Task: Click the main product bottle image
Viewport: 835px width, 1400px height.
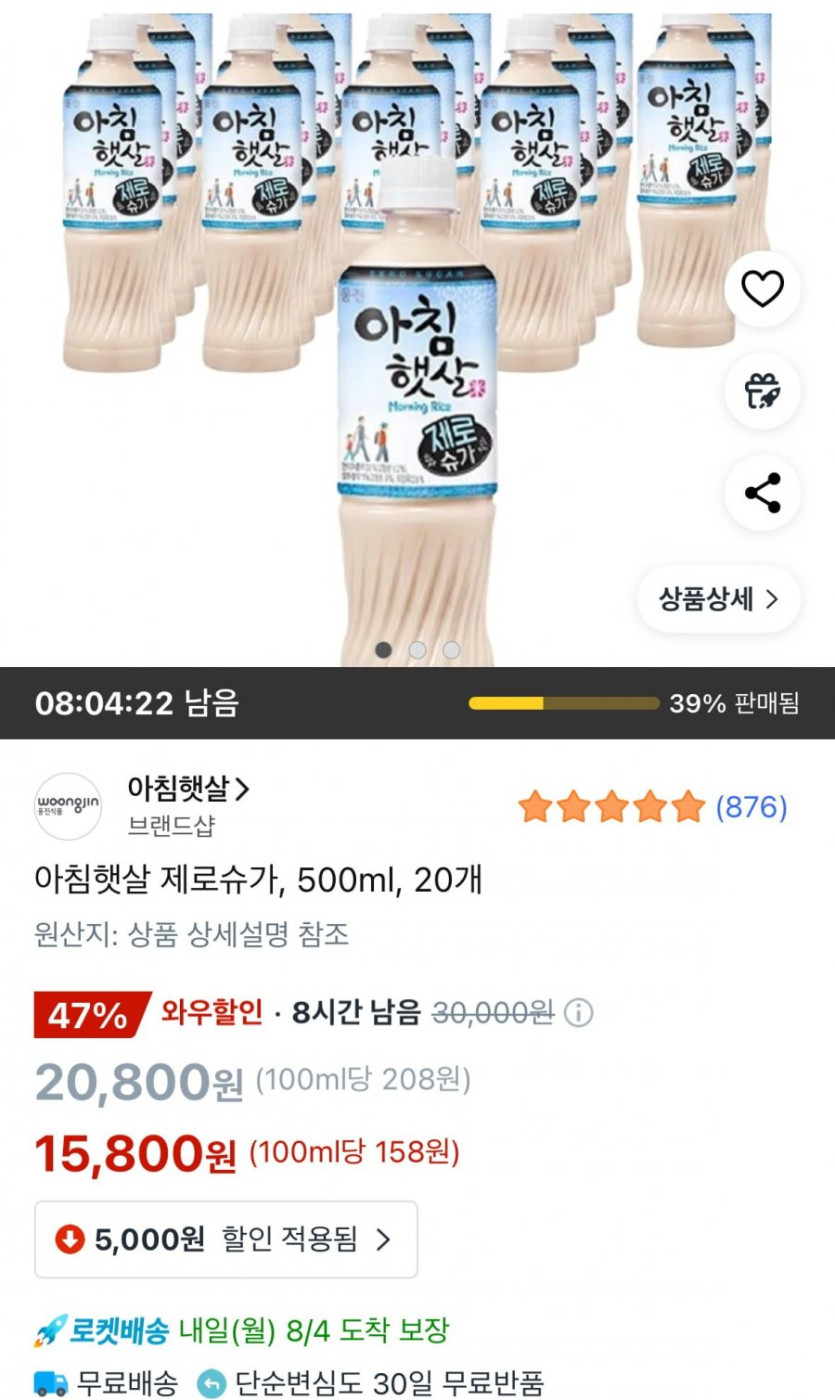Action: (x=417, y=400)
